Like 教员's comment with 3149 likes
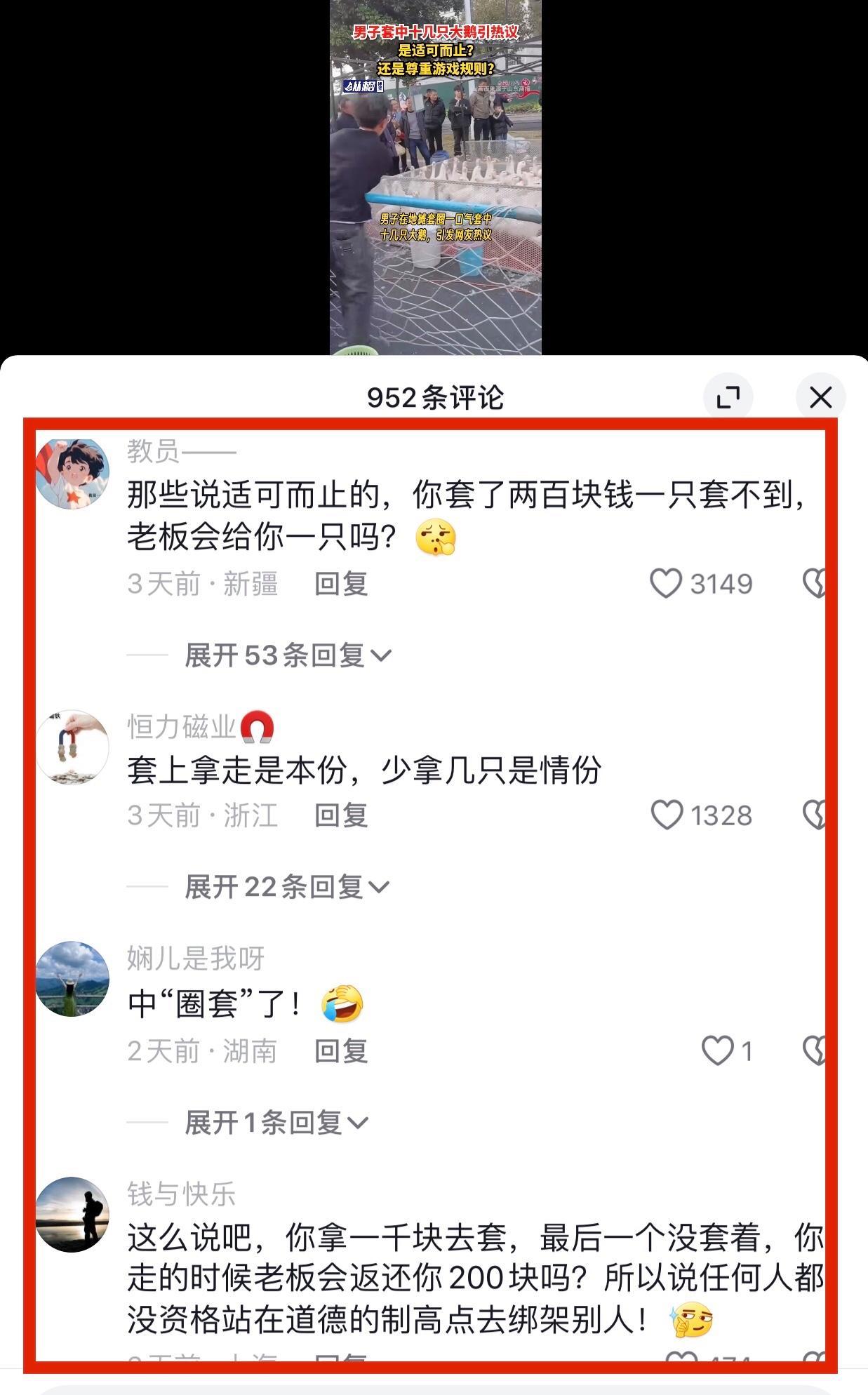Image resolution: width=868 pixels, height=1395 pixels. pos(666,583)
